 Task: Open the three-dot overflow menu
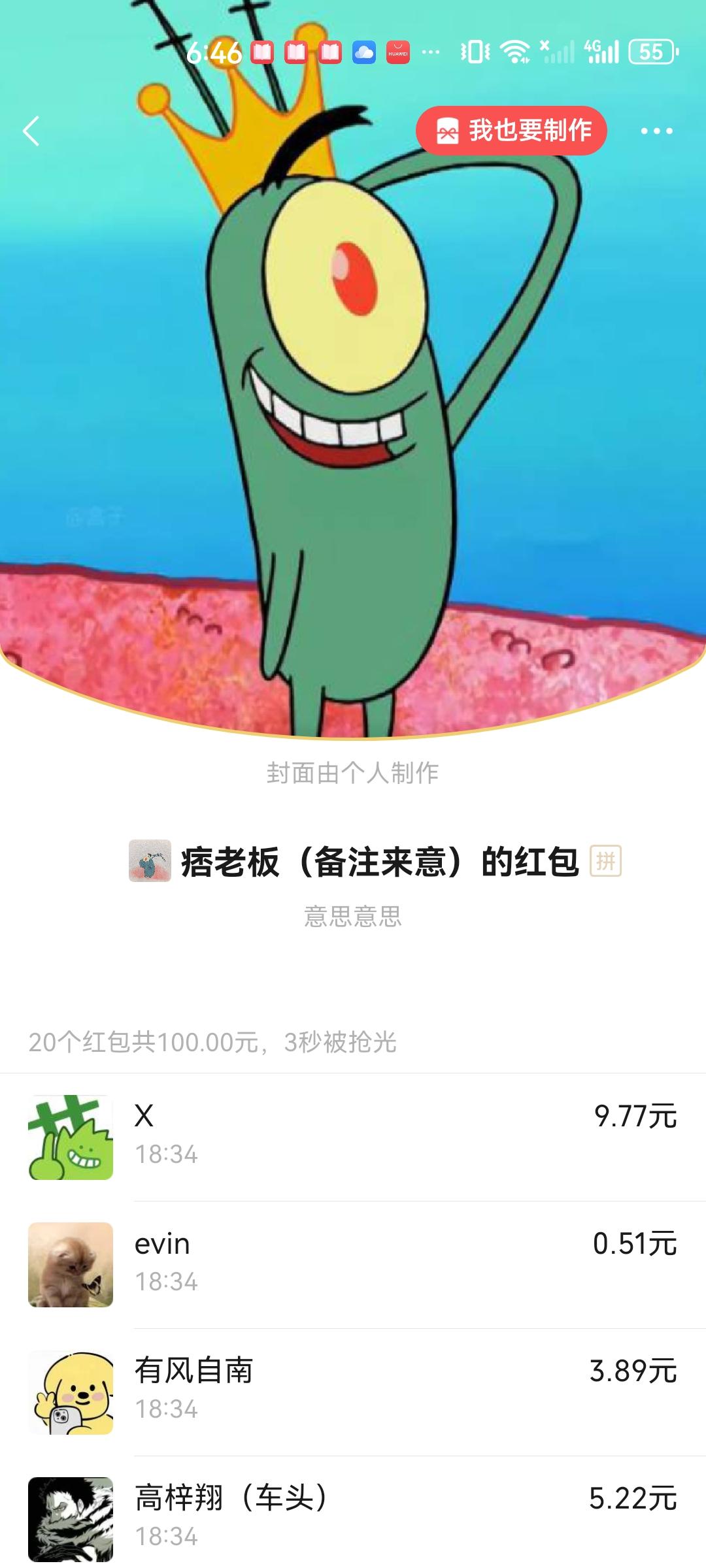656,131
